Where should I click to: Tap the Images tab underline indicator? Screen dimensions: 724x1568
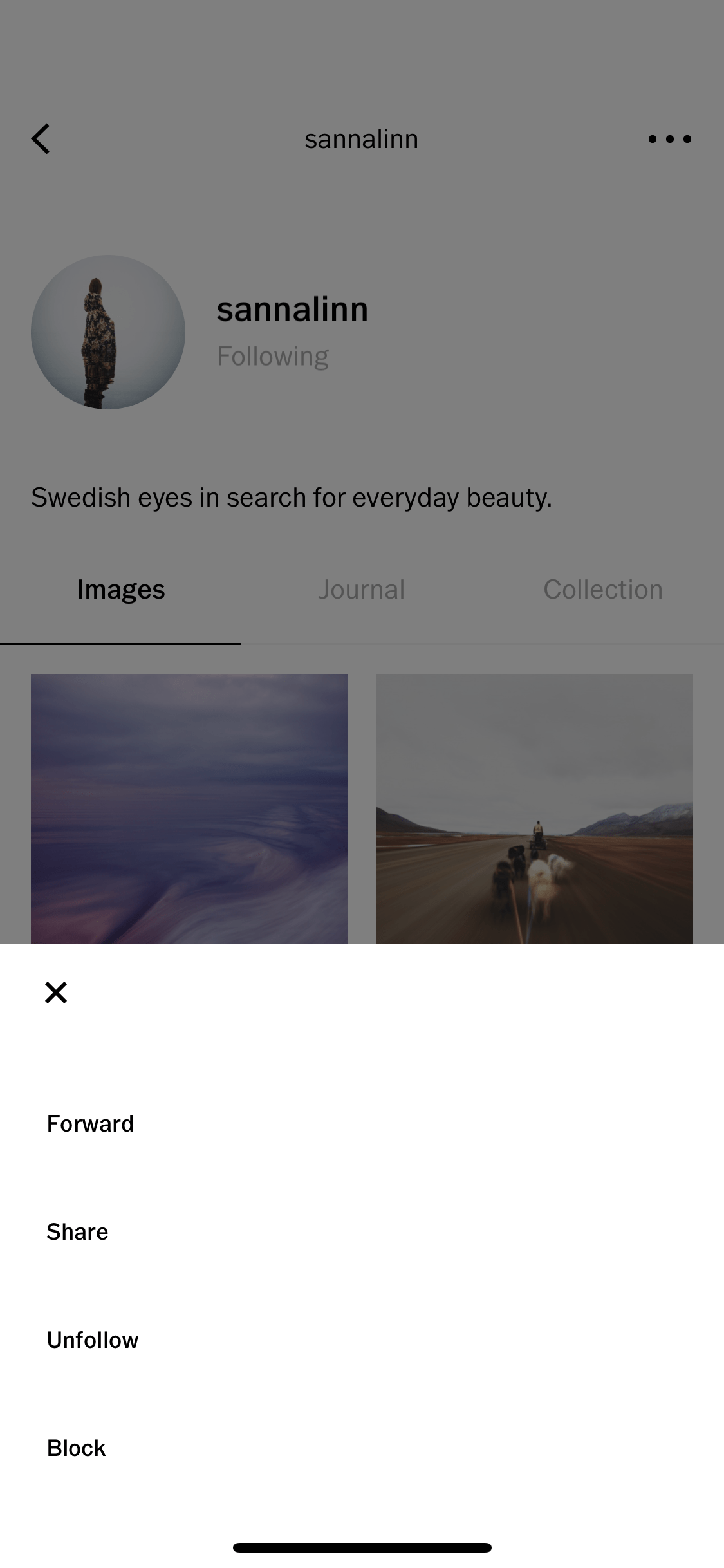[x=120, y=644]
